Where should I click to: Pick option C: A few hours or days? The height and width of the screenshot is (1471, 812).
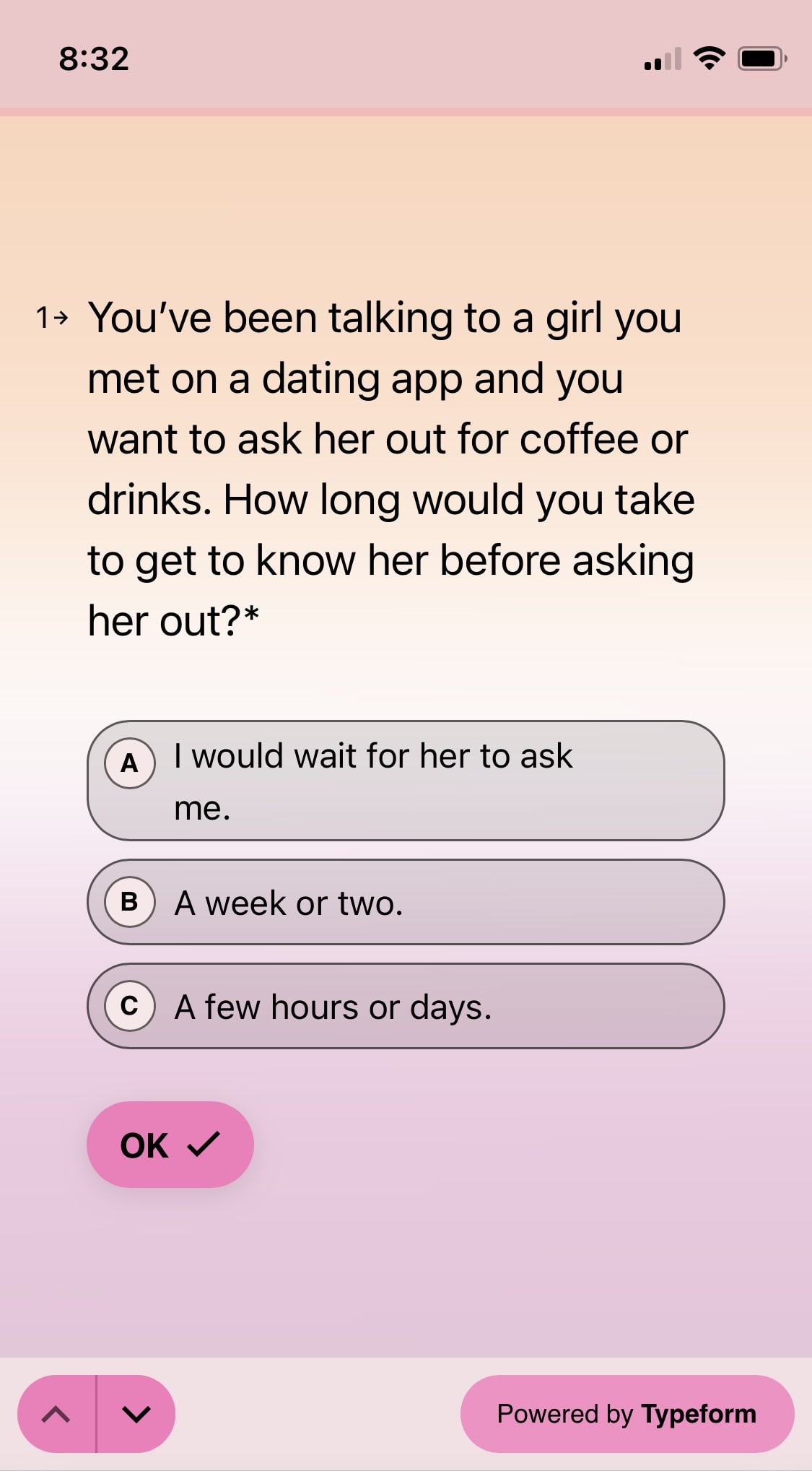coord(405,1006)
